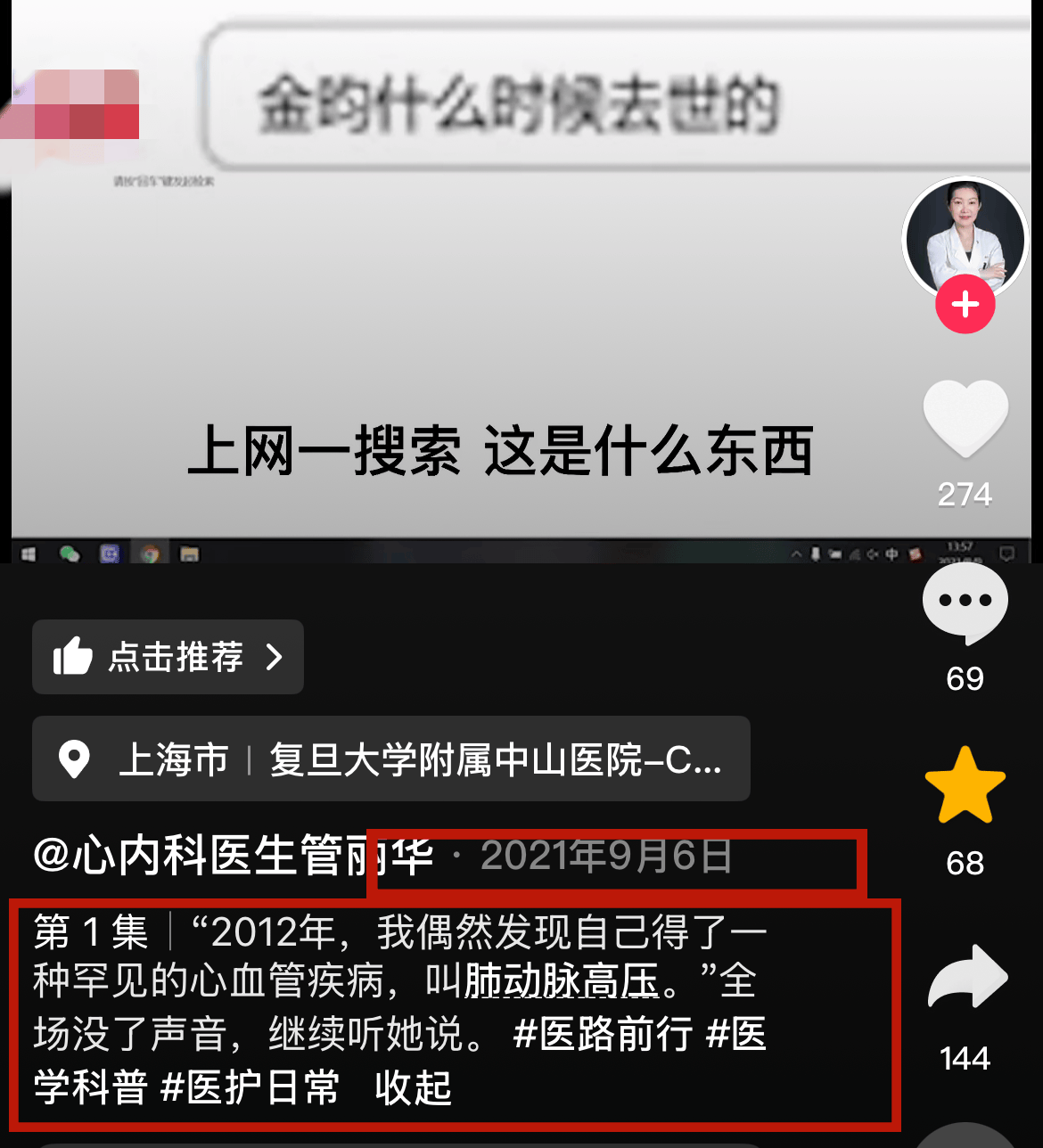Share this video with the arrow icon
The width and height of the screenshot is (1043, 1148).
click(966, 978)
